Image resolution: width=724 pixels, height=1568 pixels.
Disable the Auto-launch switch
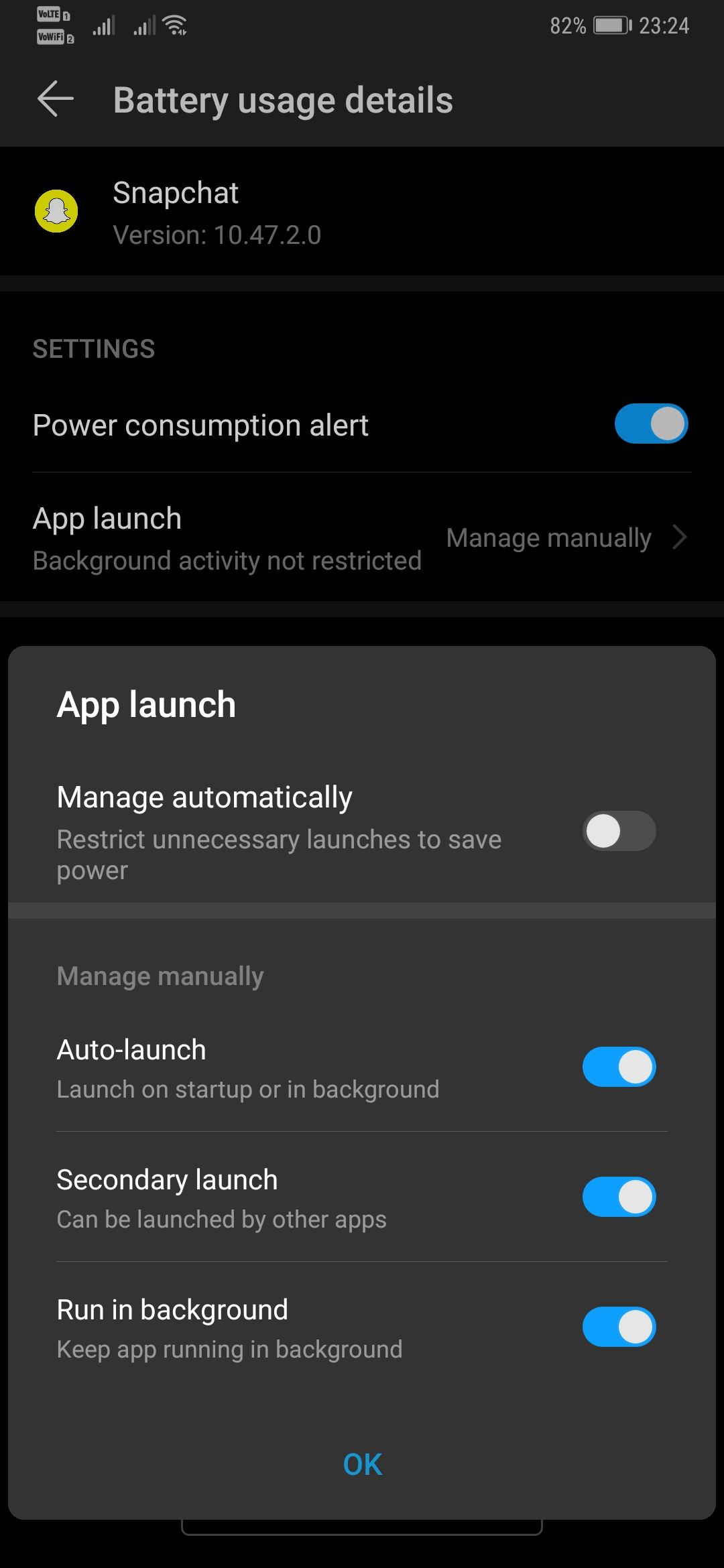coord(619,1067)
